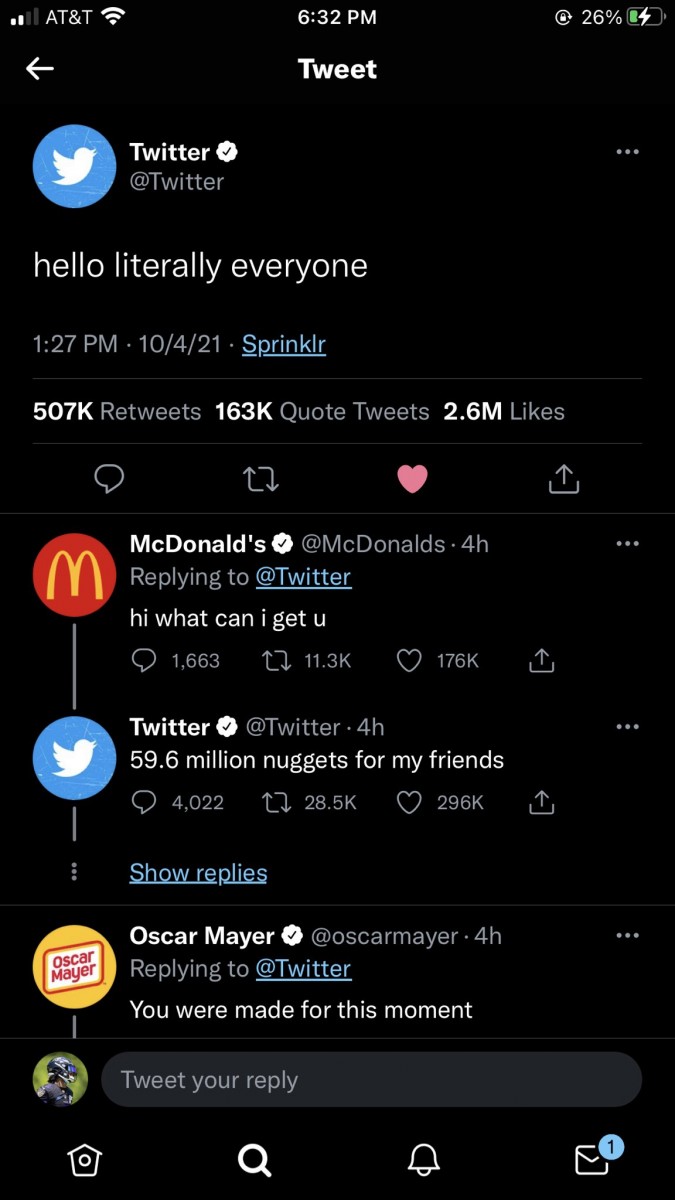Like McDonald's reply
Screen dimensions: 675x1200
coord(409,661)
